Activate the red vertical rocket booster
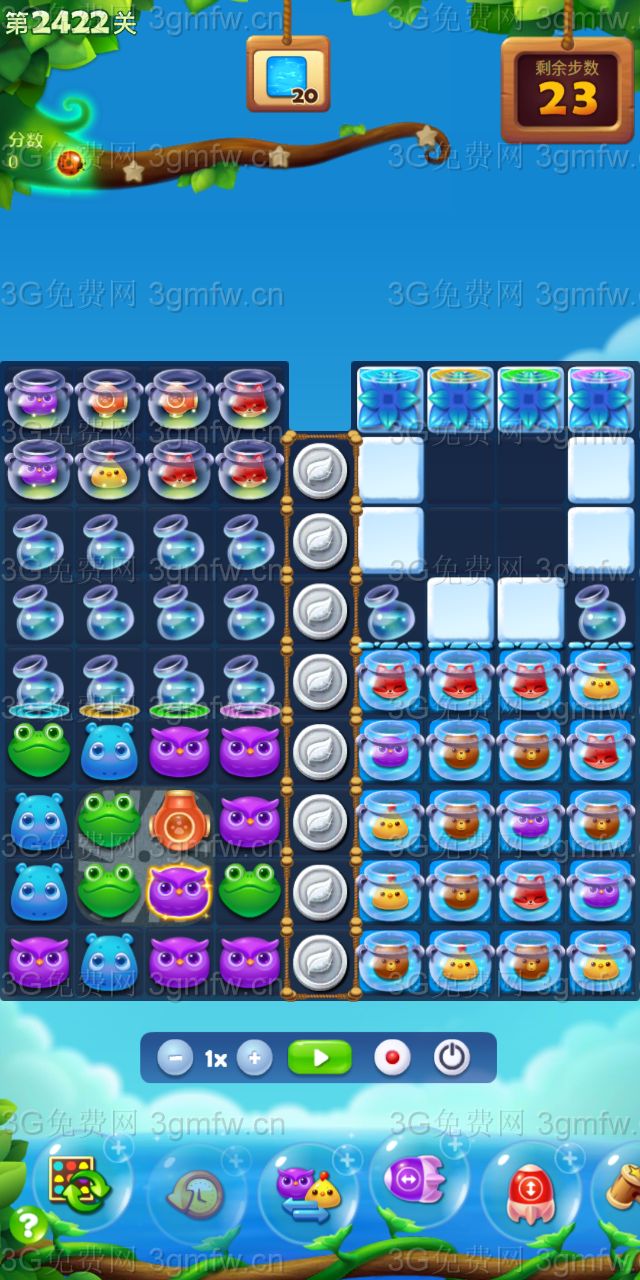 tap(530, 1192)
